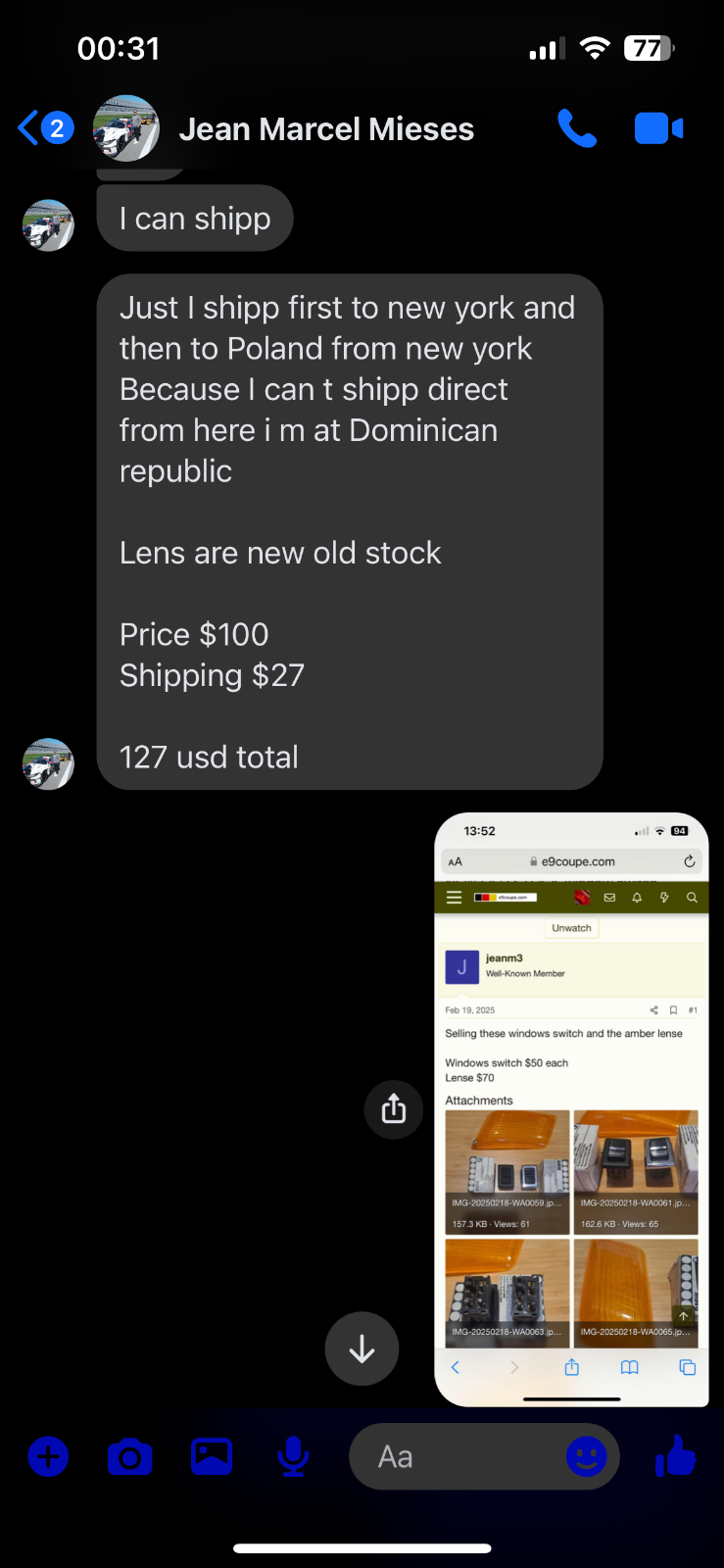Screen dimensions: 724x1568
Task: Send a thumbs-up like
Action: (675, 1457)
